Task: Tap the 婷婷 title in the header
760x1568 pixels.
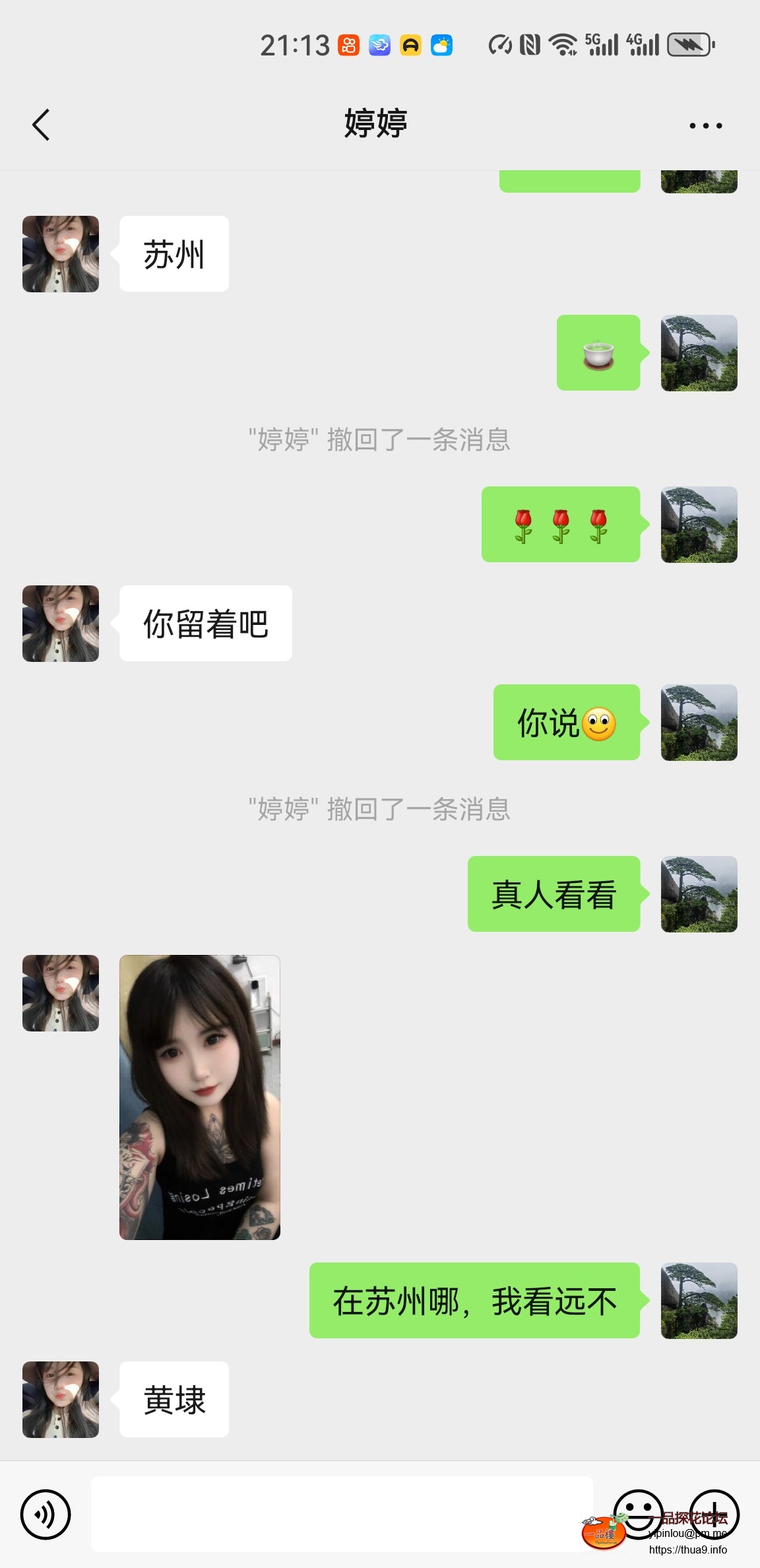Action: coord(375,124)
